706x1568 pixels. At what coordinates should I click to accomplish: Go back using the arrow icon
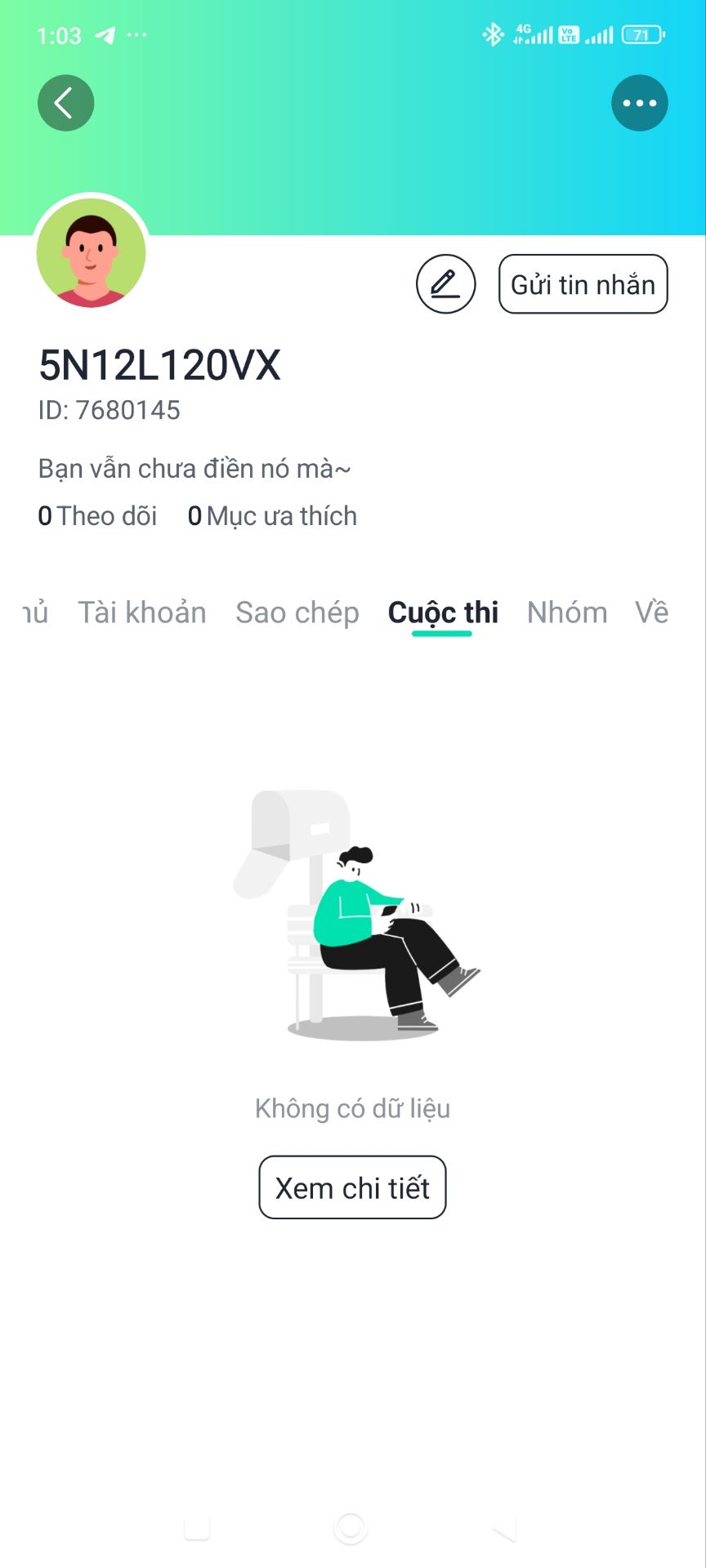tap(65, 103)
